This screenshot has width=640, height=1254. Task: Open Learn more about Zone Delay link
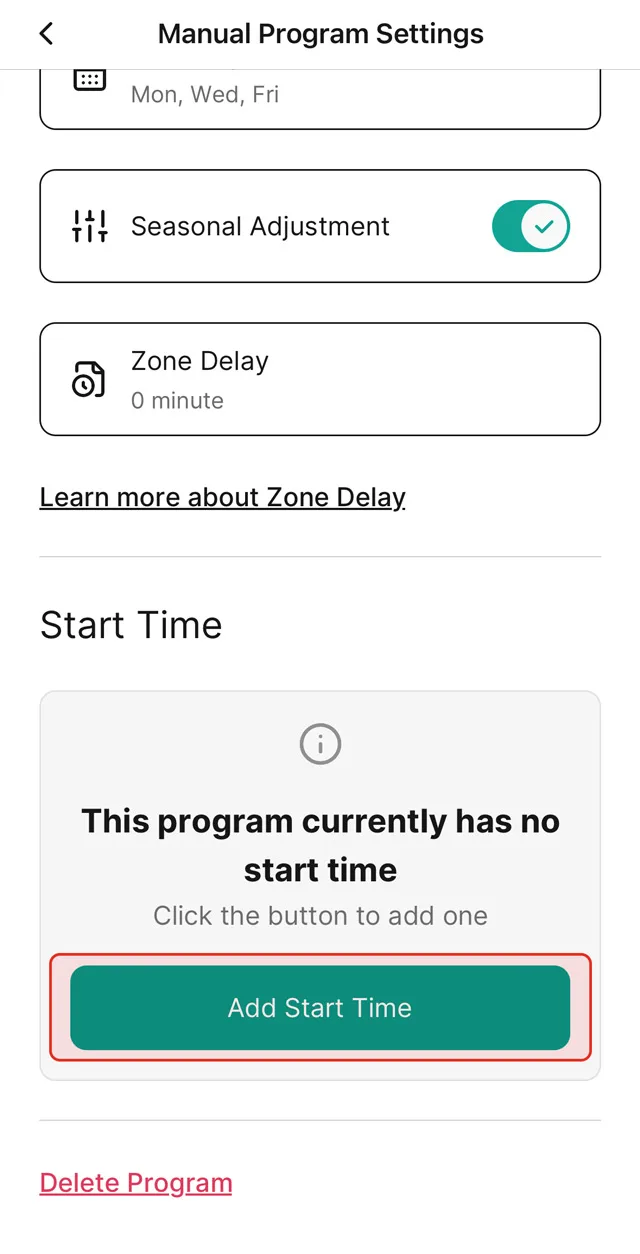point(222,497)
